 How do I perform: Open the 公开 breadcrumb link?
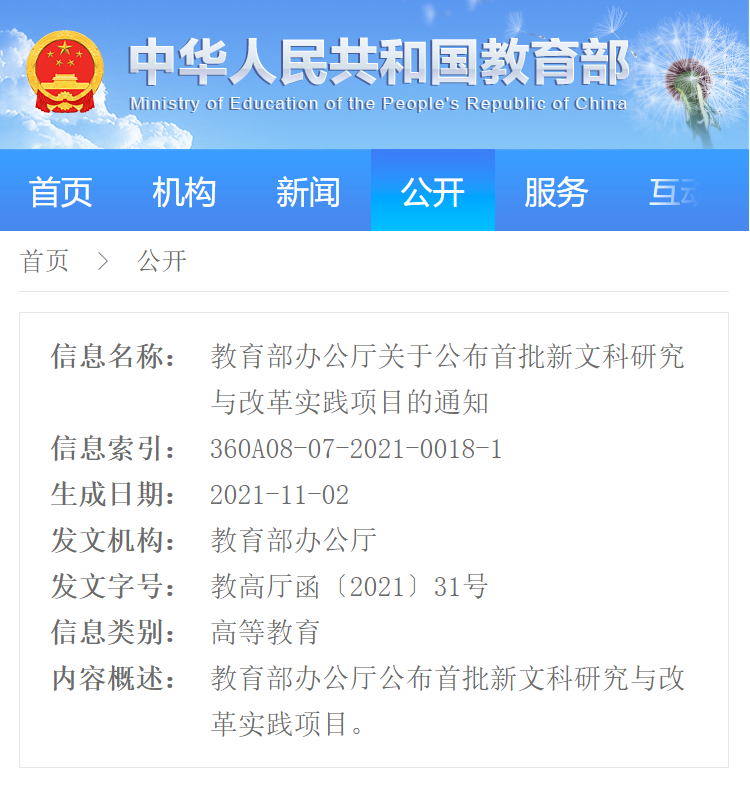click(x=162, y=262)
